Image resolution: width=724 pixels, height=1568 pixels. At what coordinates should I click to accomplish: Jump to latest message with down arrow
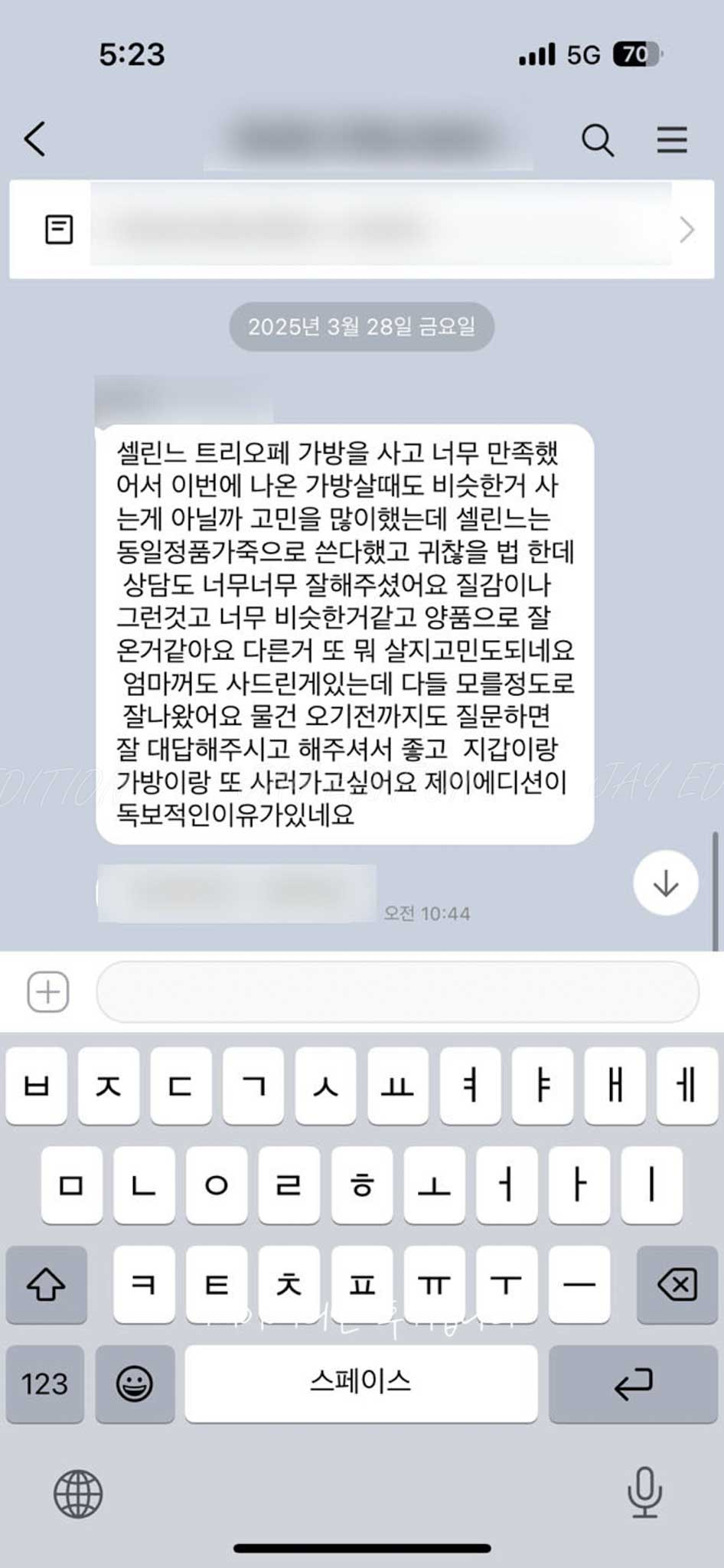[665, 883]
